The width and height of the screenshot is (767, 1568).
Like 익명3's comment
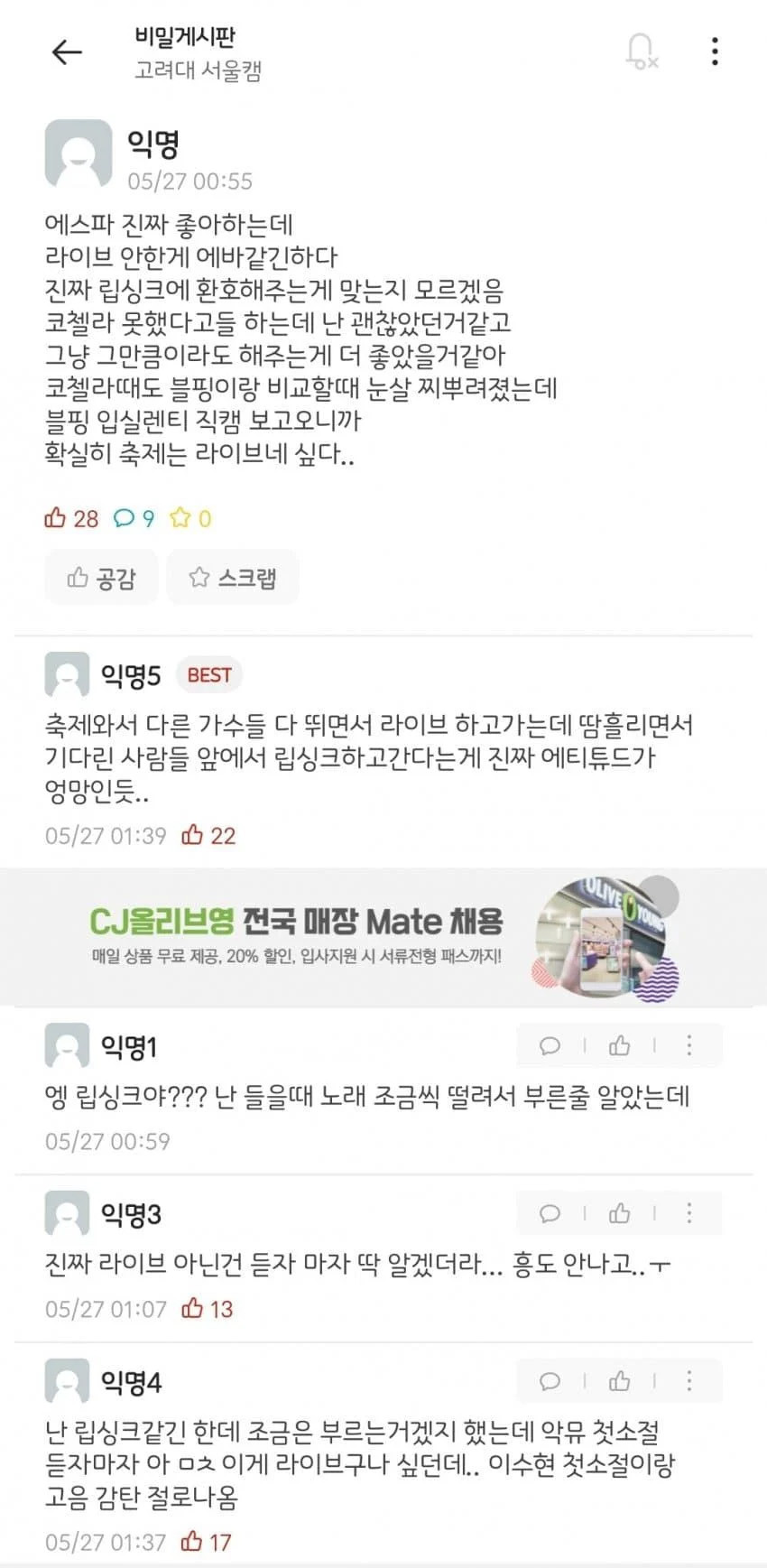coord(619,1213)
